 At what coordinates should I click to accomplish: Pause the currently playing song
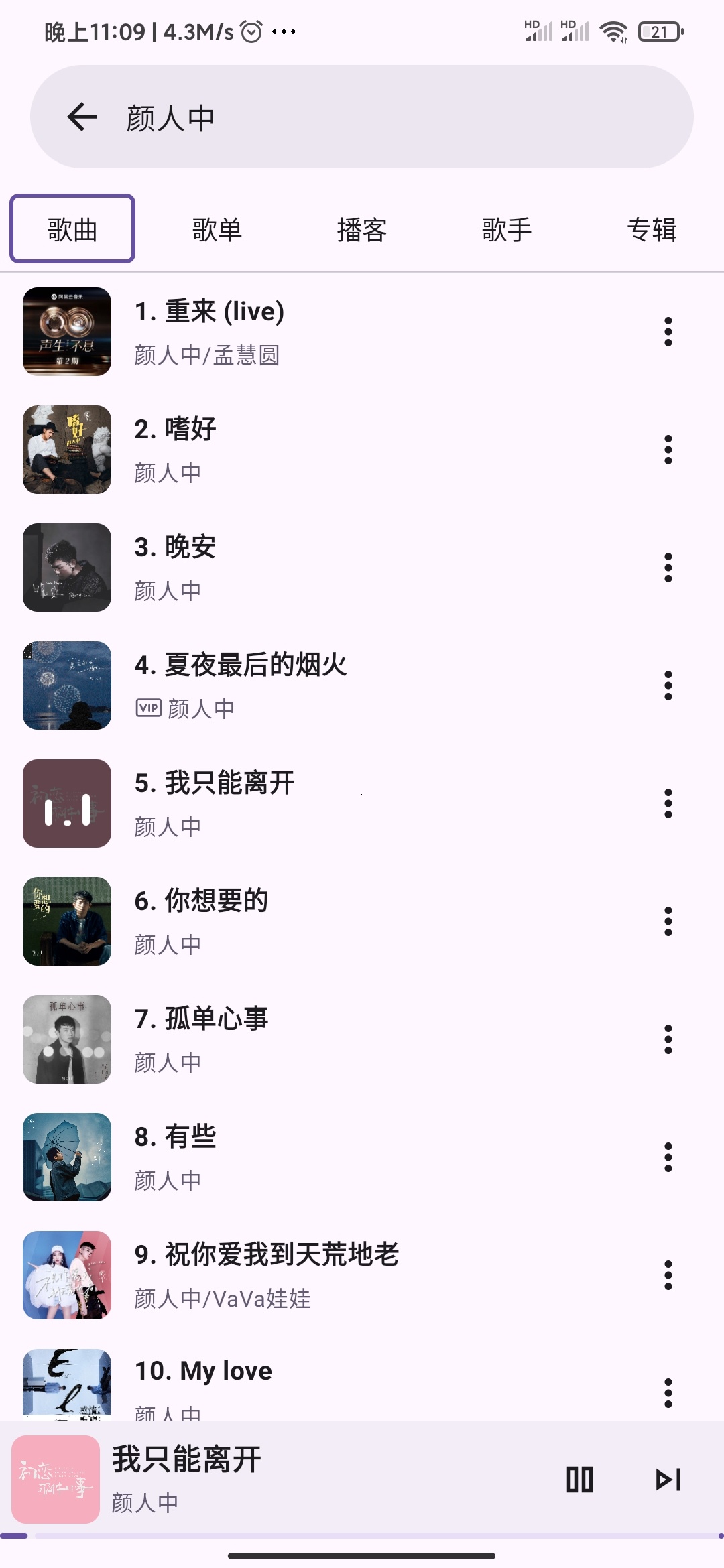580,1480
